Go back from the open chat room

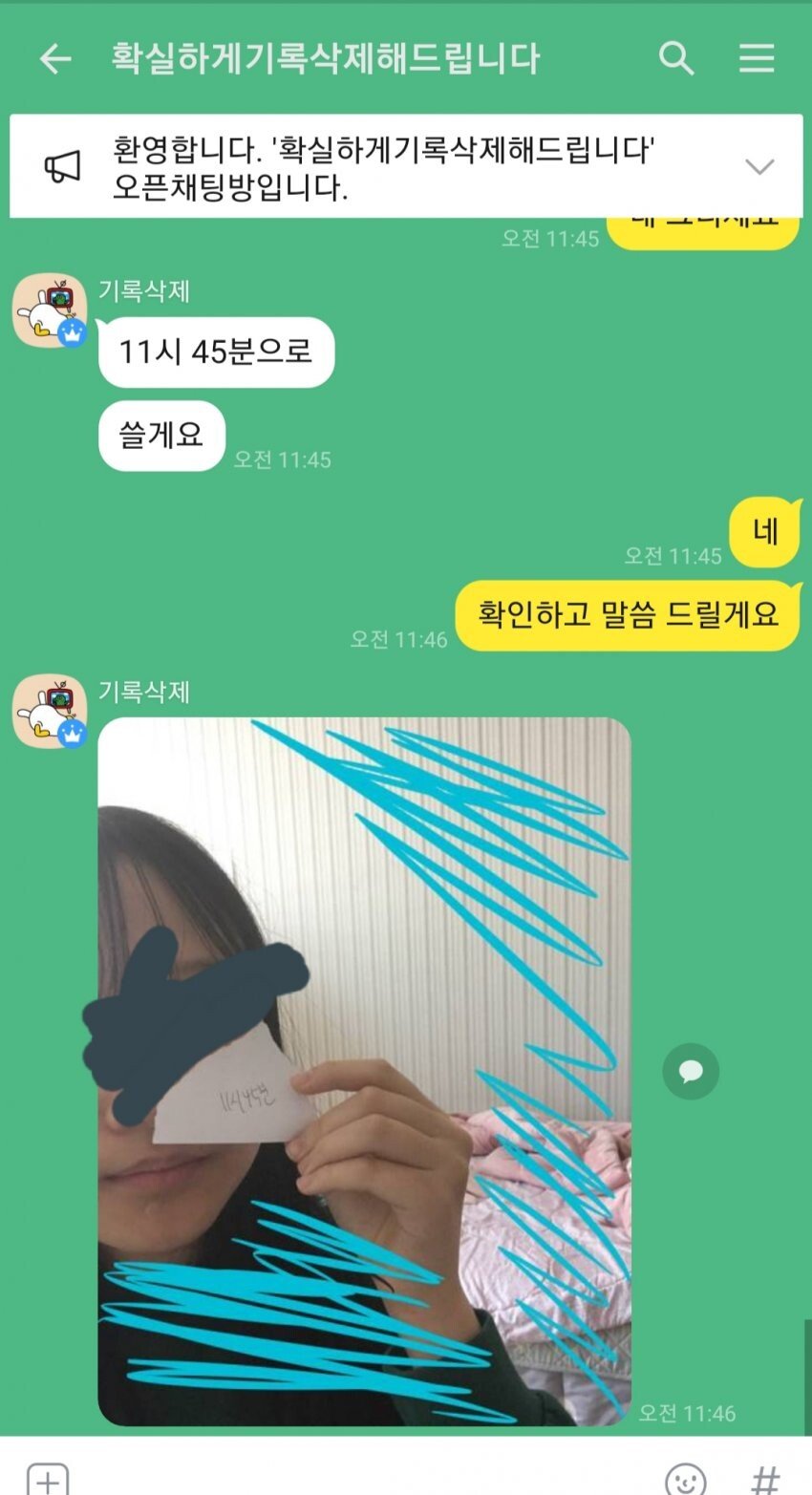(x=54, y=59)
